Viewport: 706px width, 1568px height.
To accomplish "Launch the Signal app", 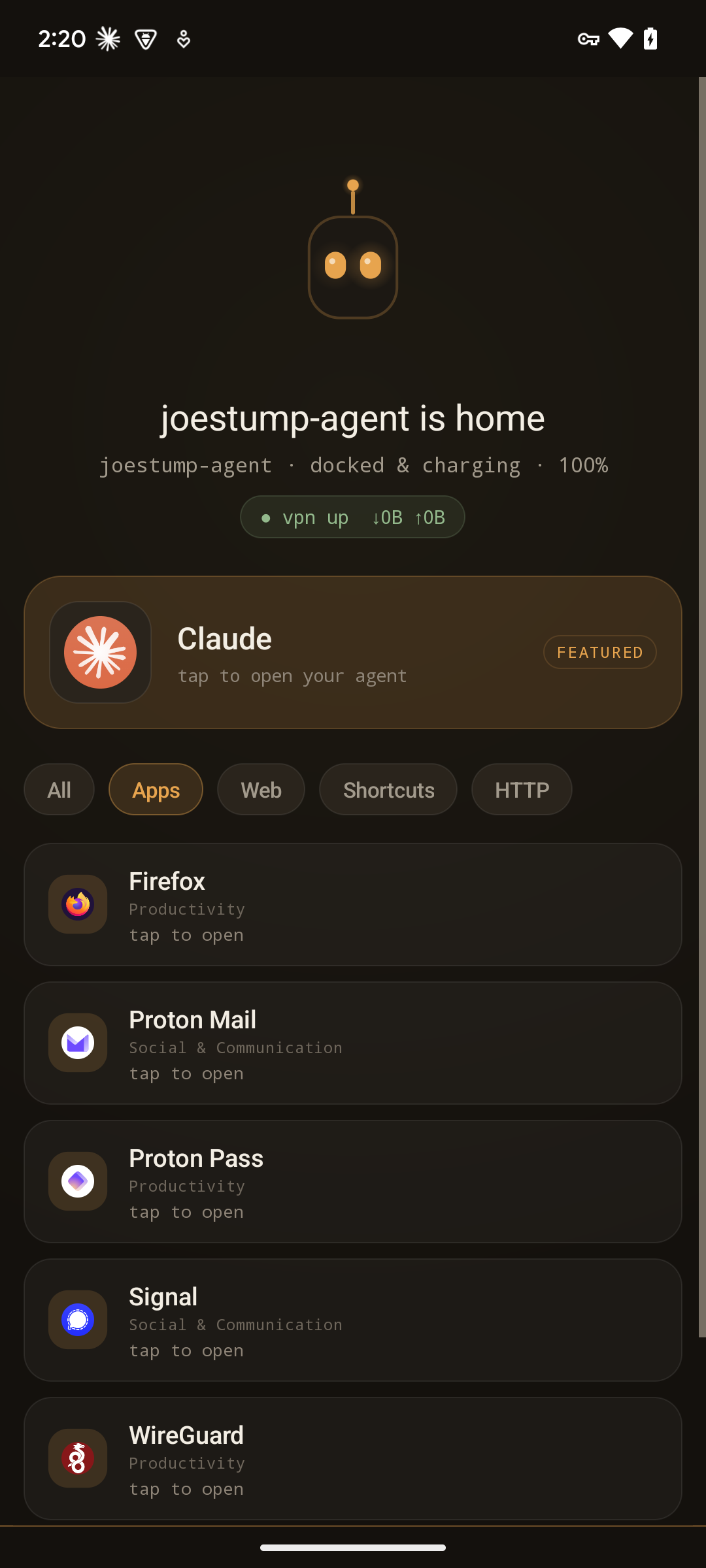I will [x=353, y=1320].
